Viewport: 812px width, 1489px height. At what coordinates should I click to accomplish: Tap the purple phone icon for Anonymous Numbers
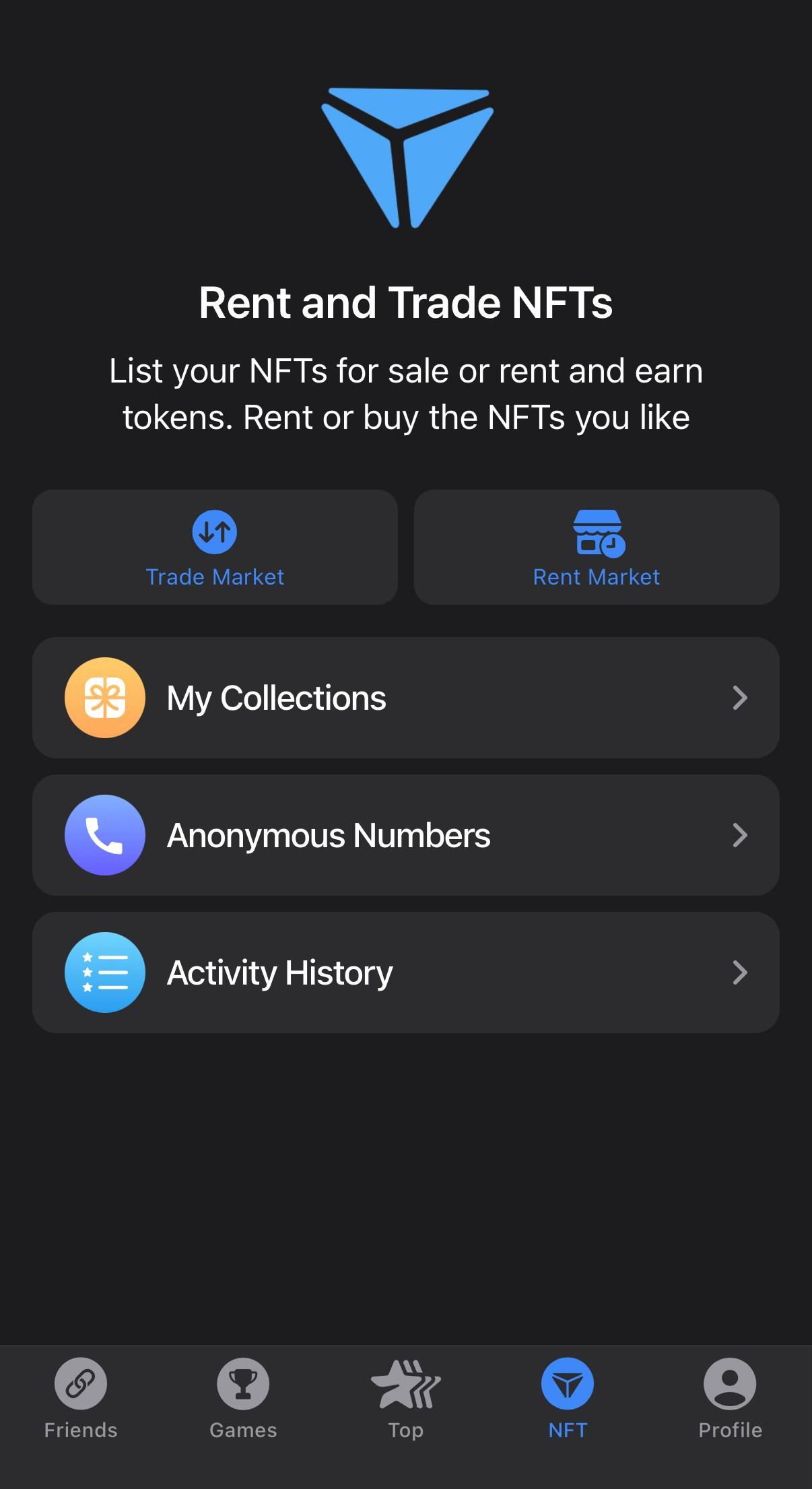coord(104,834)
